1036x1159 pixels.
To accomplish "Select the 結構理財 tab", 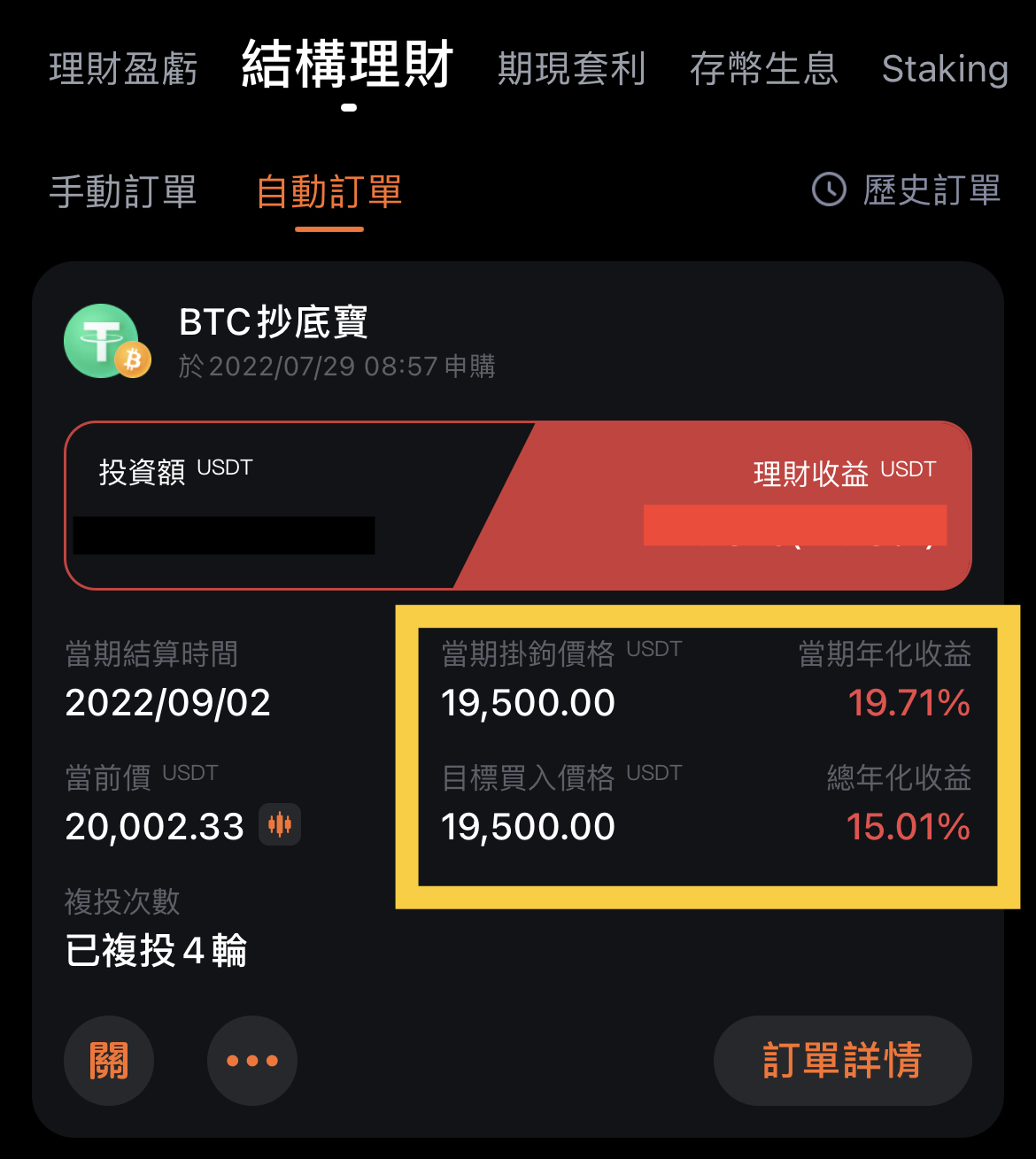I will (x=348, y=66).
